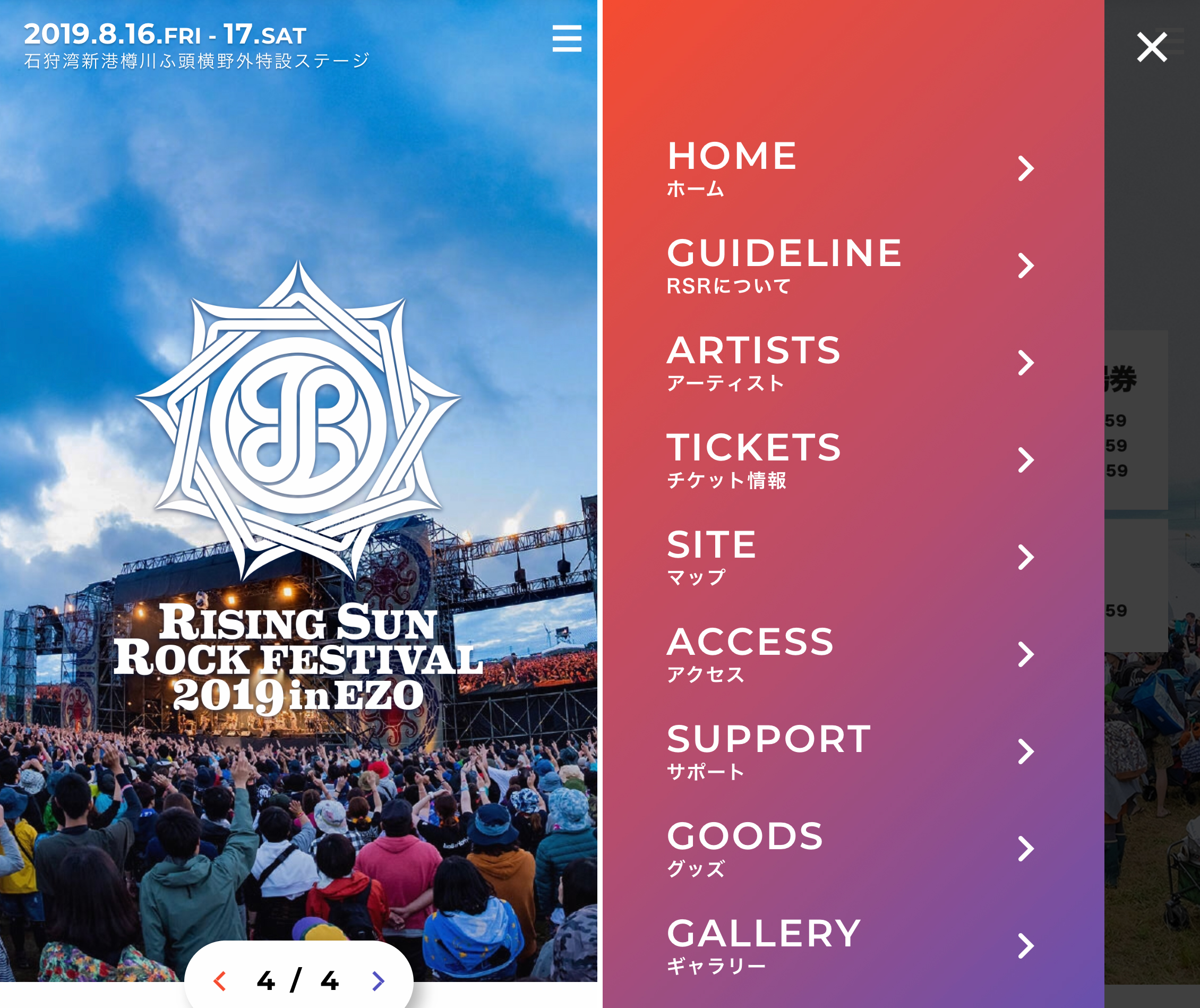Viewport: 1200px width, 1008px height.
Task: Open the SUPPORT page
Action: click(851, 751)
